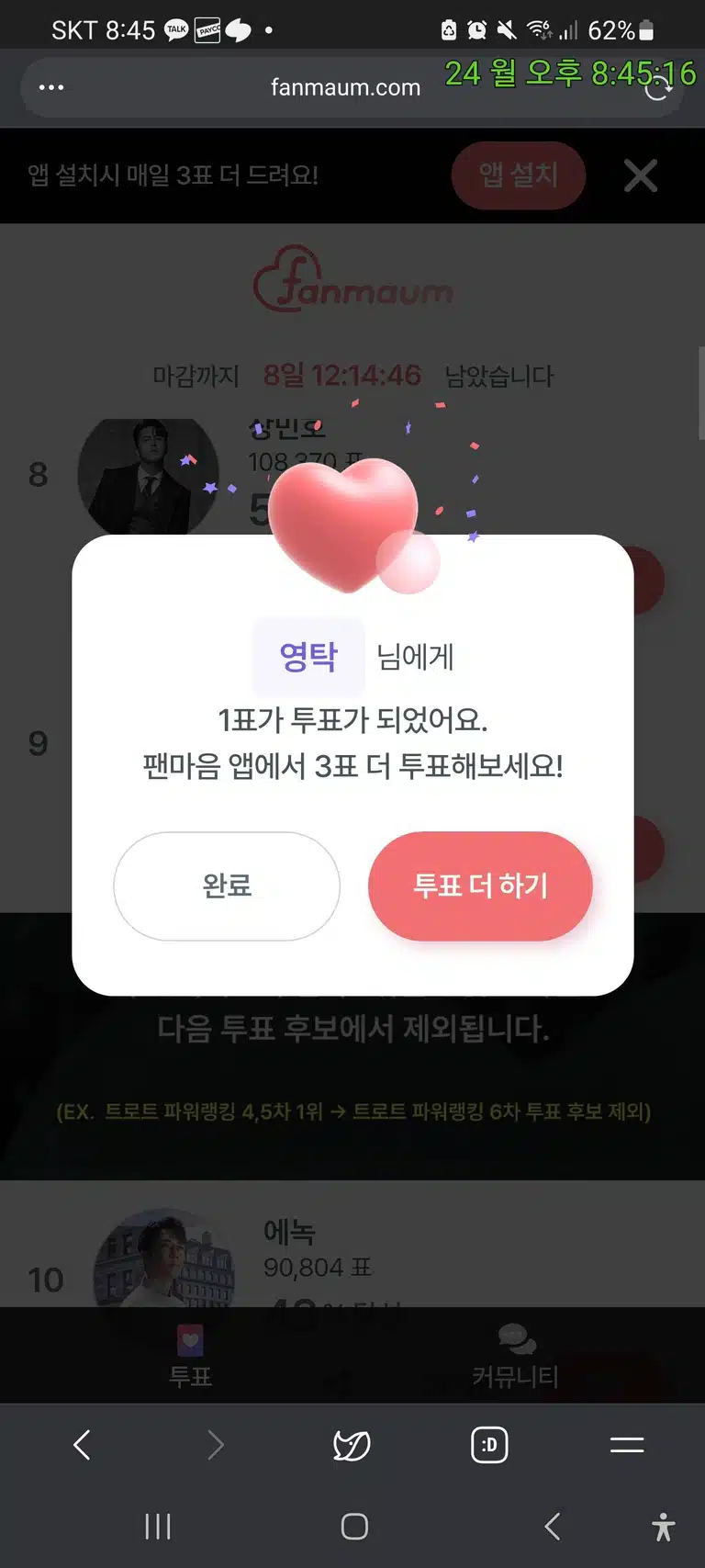Viewport: 705px width, 1568px height.
Task: Open the system recent apps view
Action: tap(158, 1527)
